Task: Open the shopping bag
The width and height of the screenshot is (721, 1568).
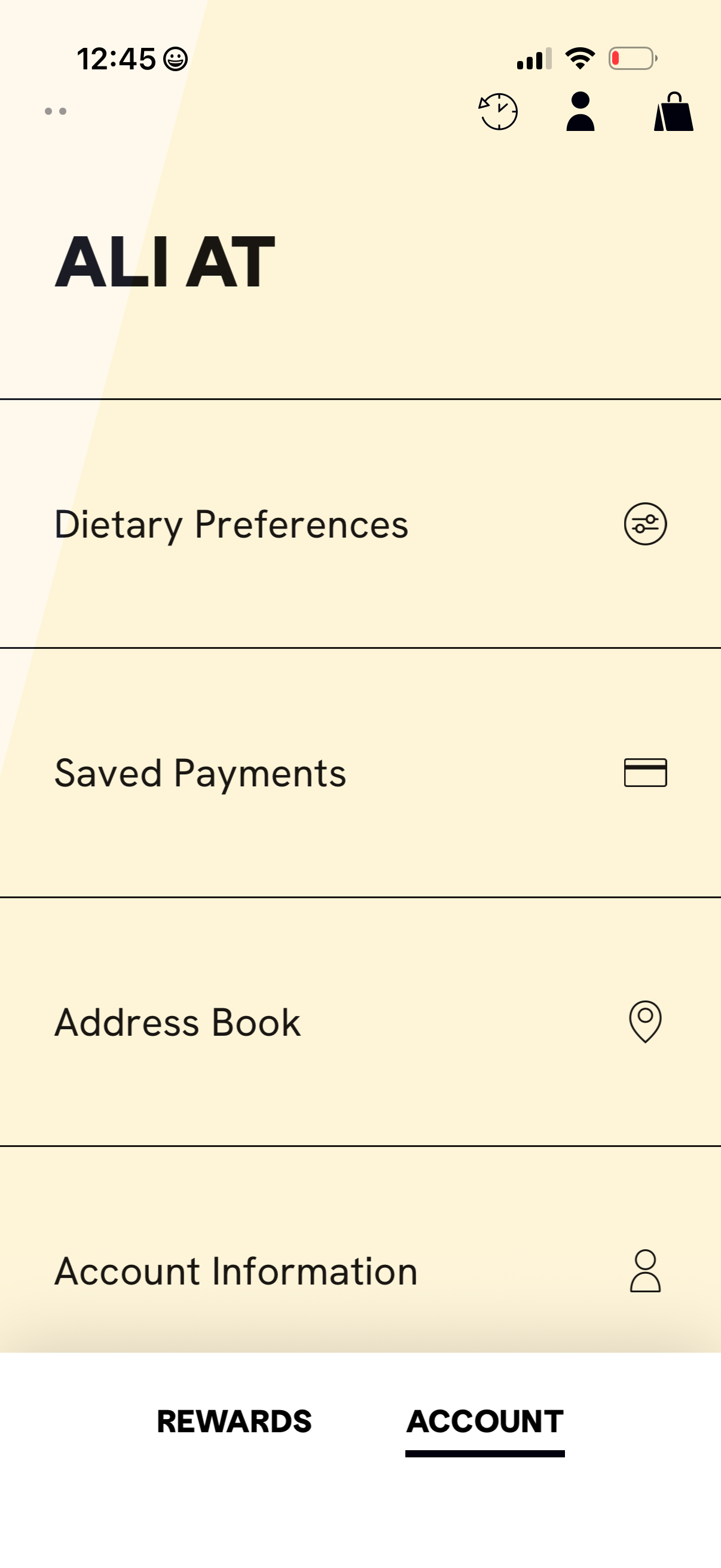Action: [673, 112]
